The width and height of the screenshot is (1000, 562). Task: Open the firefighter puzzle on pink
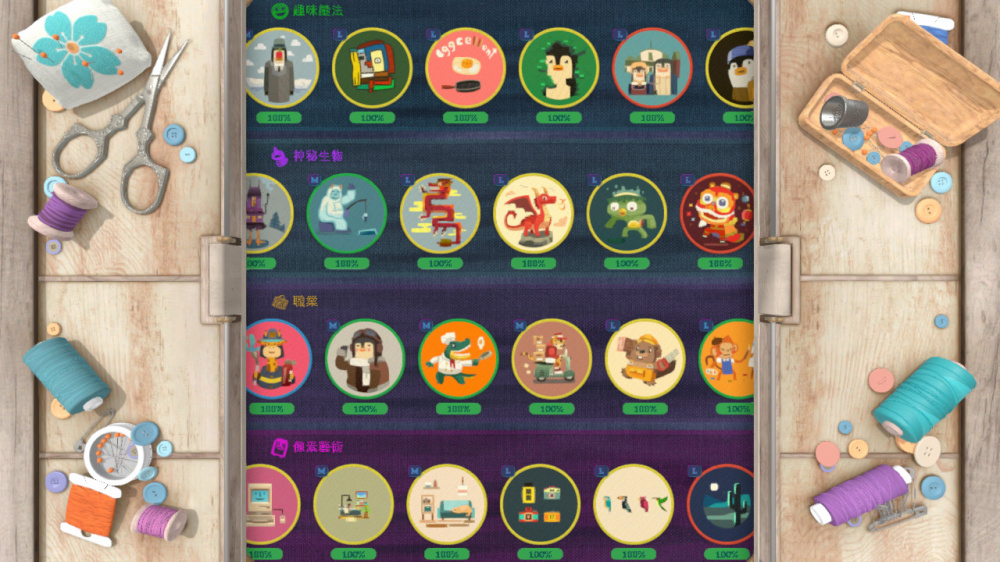[275, 359]
